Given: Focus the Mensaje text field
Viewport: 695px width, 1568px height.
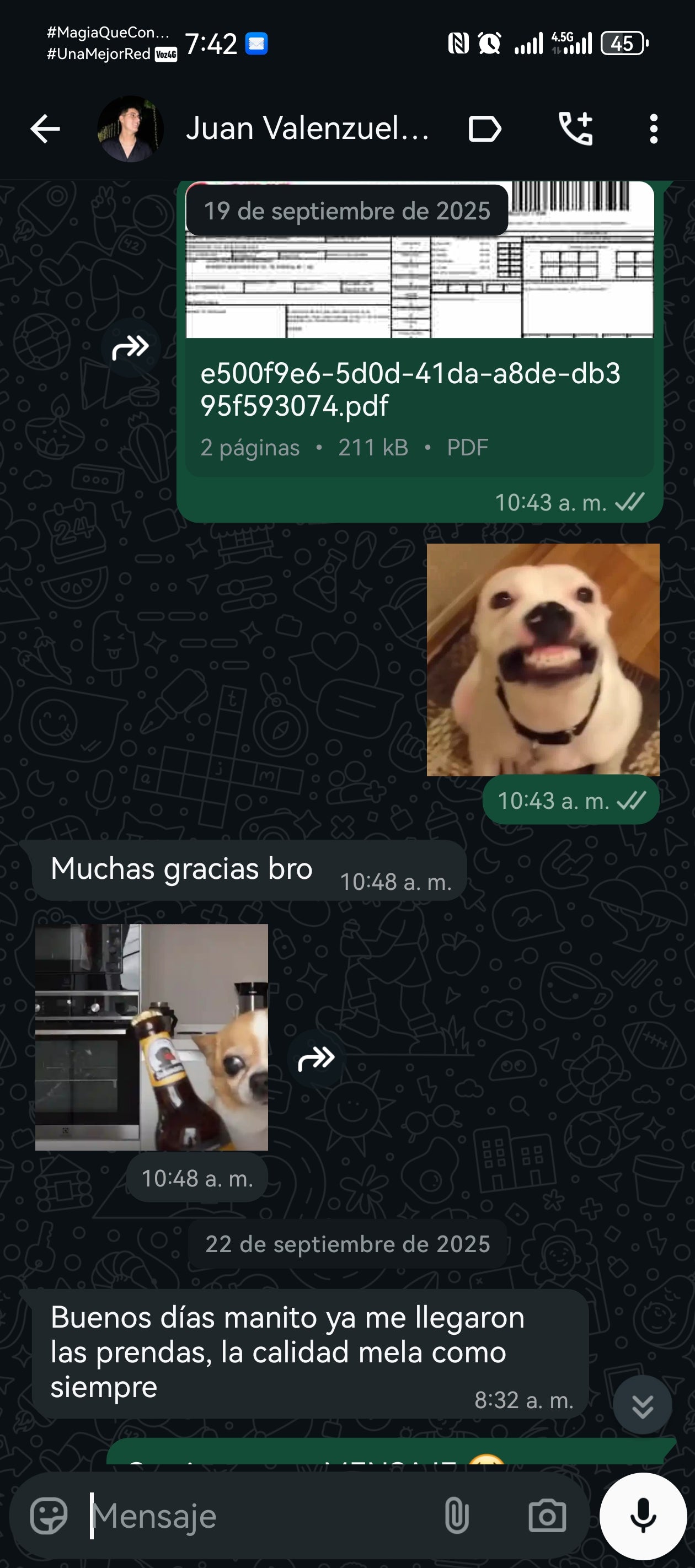Looking at the screenshot, I should pos(256,1516).
